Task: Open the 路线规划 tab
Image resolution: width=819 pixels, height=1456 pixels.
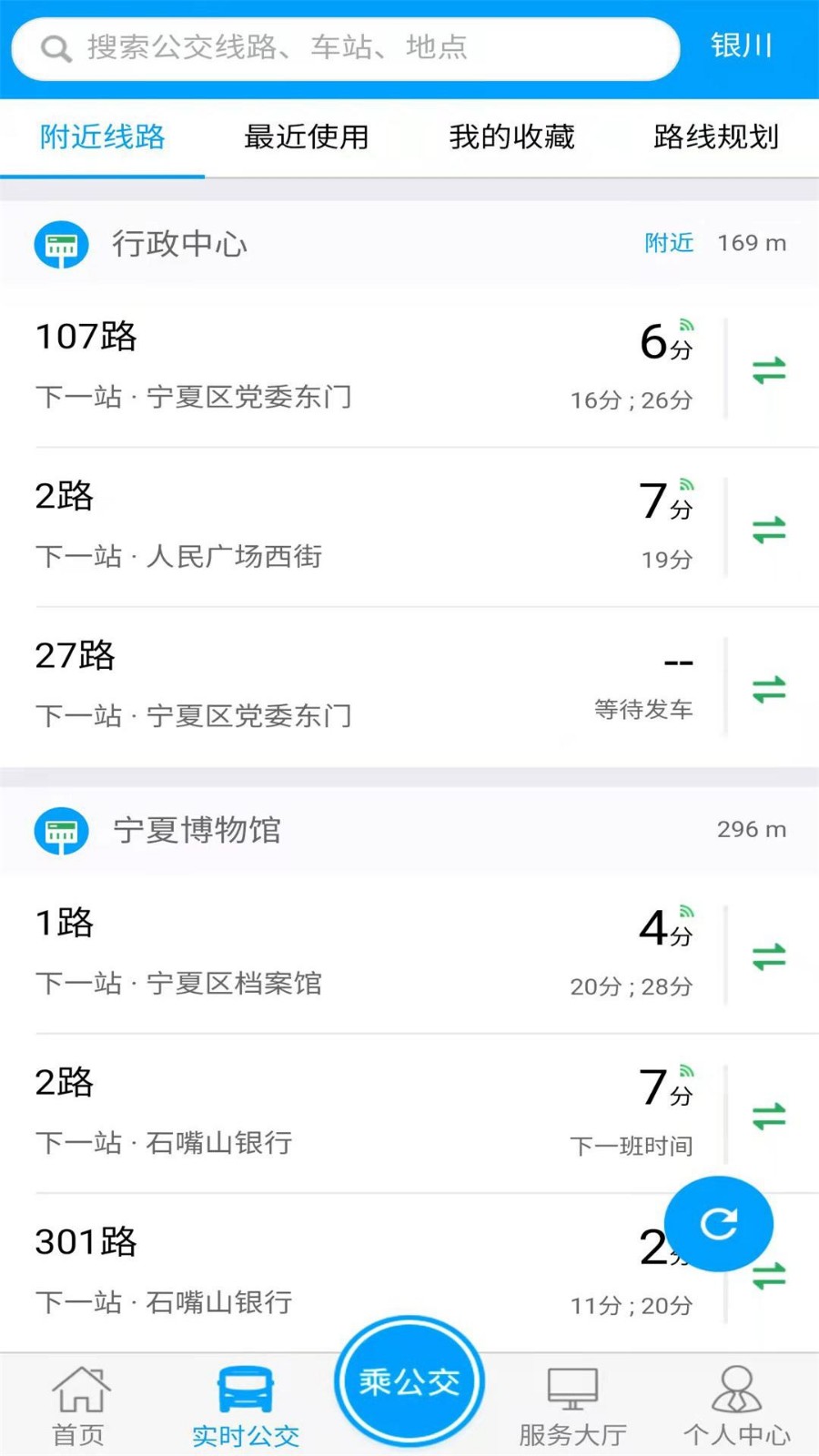Action: pos(715,137)
